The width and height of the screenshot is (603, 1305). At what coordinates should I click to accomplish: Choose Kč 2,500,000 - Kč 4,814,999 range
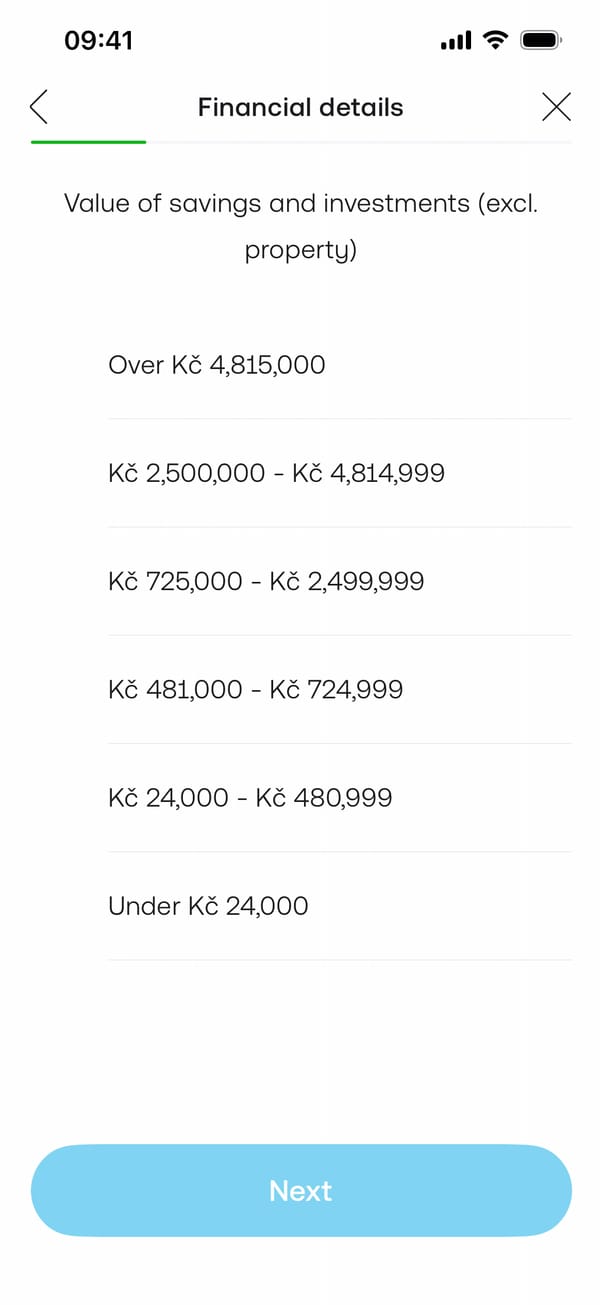pos(276,473)
